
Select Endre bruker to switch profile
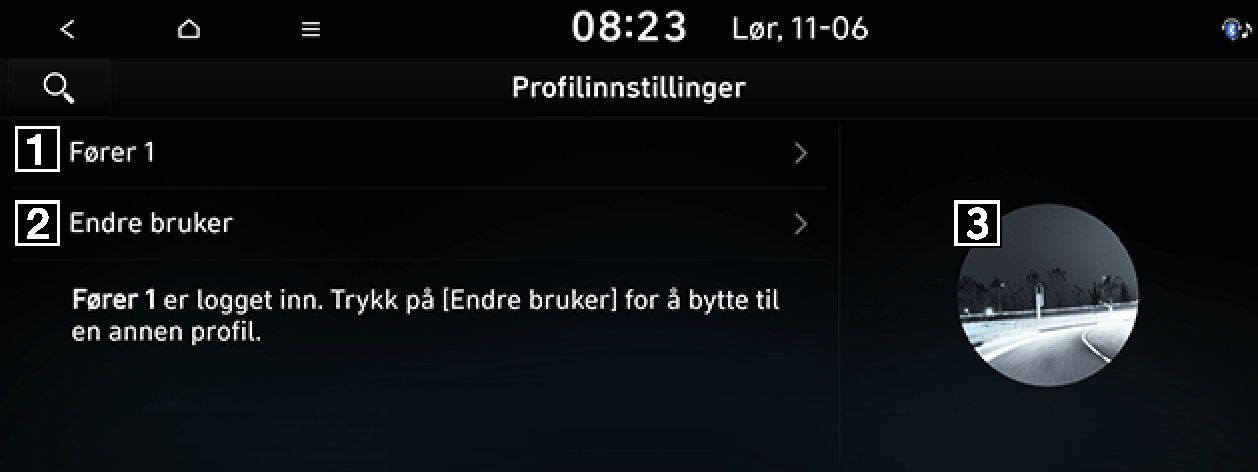(x=420, y=223)
